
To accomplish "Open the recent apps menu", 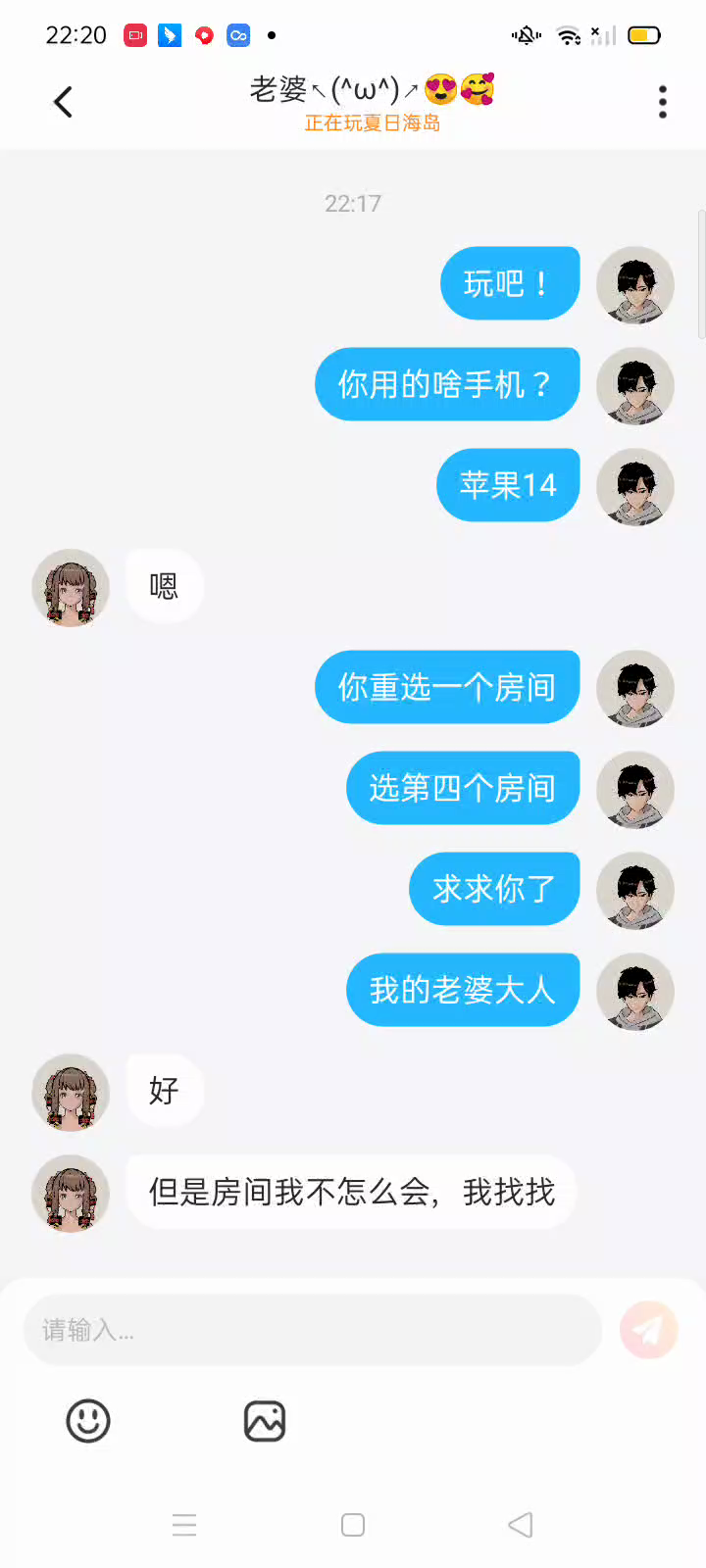I will (184, 1525).
